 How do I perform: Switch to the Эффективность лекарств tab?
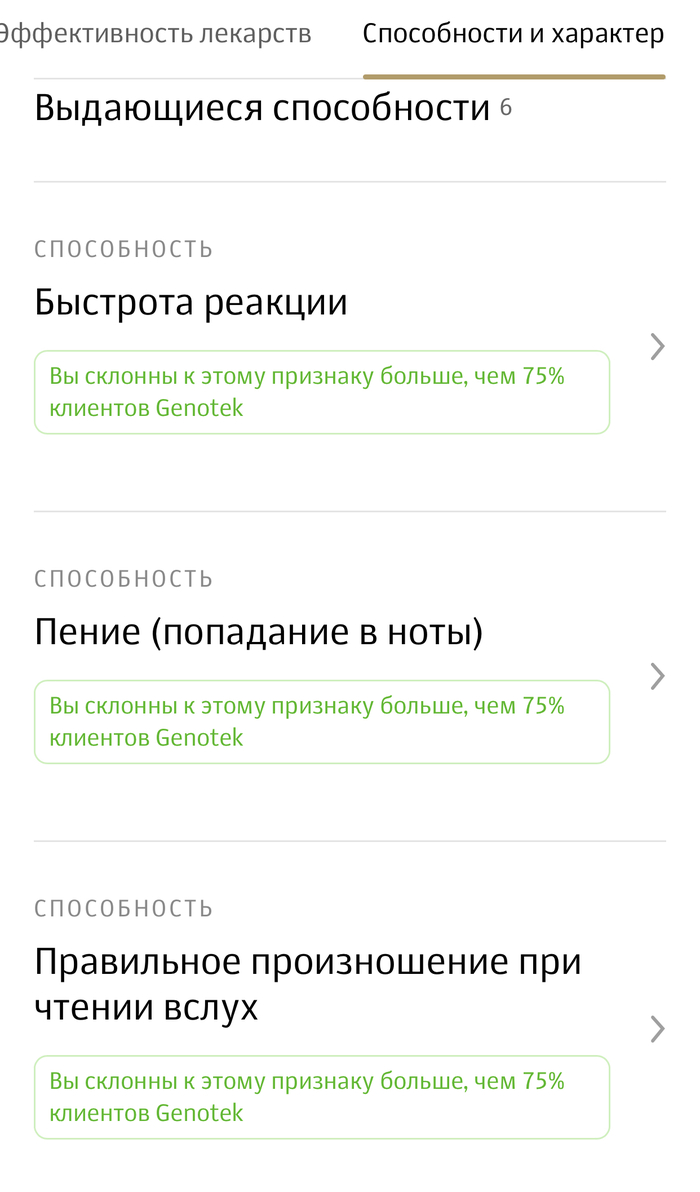point(155,34)
